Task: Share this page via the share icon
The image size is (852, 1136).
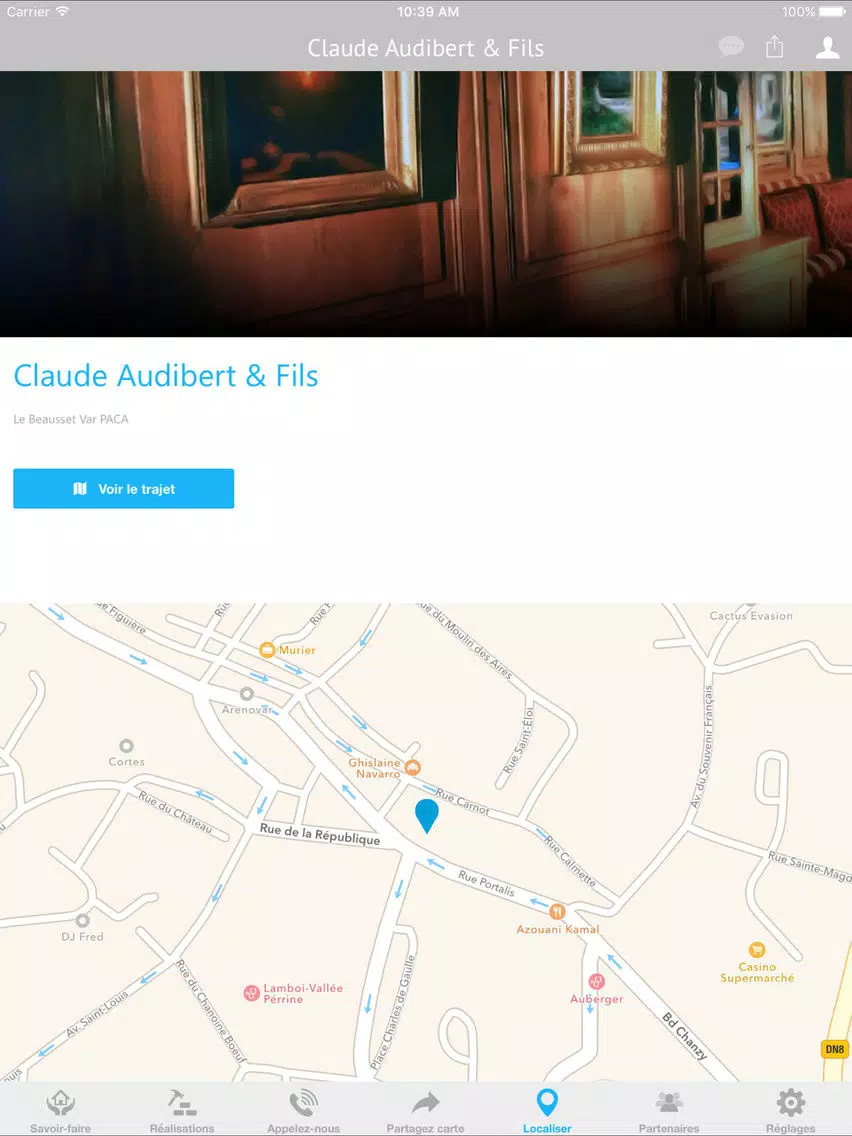Action: tap(774, 47)
